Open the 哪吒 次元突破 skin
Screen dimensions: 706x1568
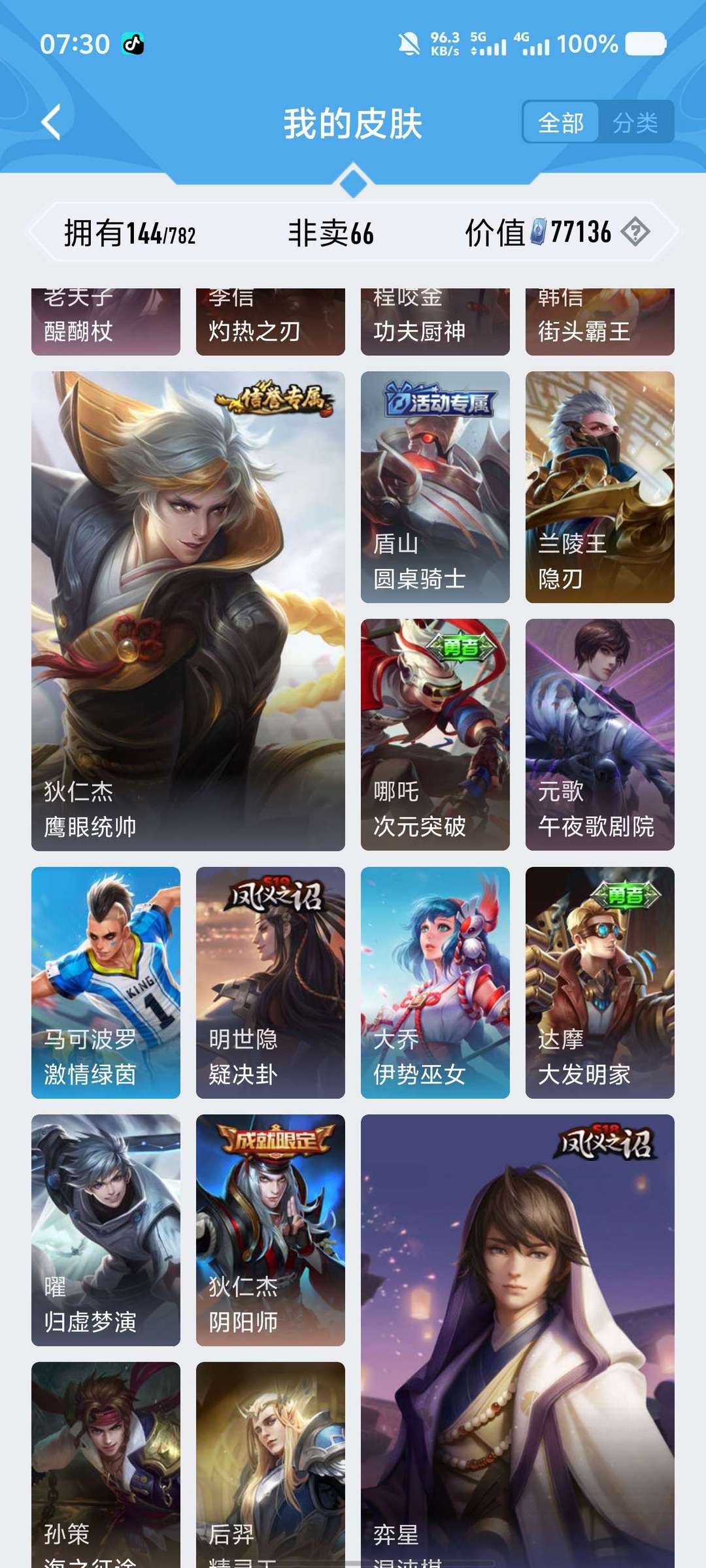pyautogui.click(x=435, y=734)
